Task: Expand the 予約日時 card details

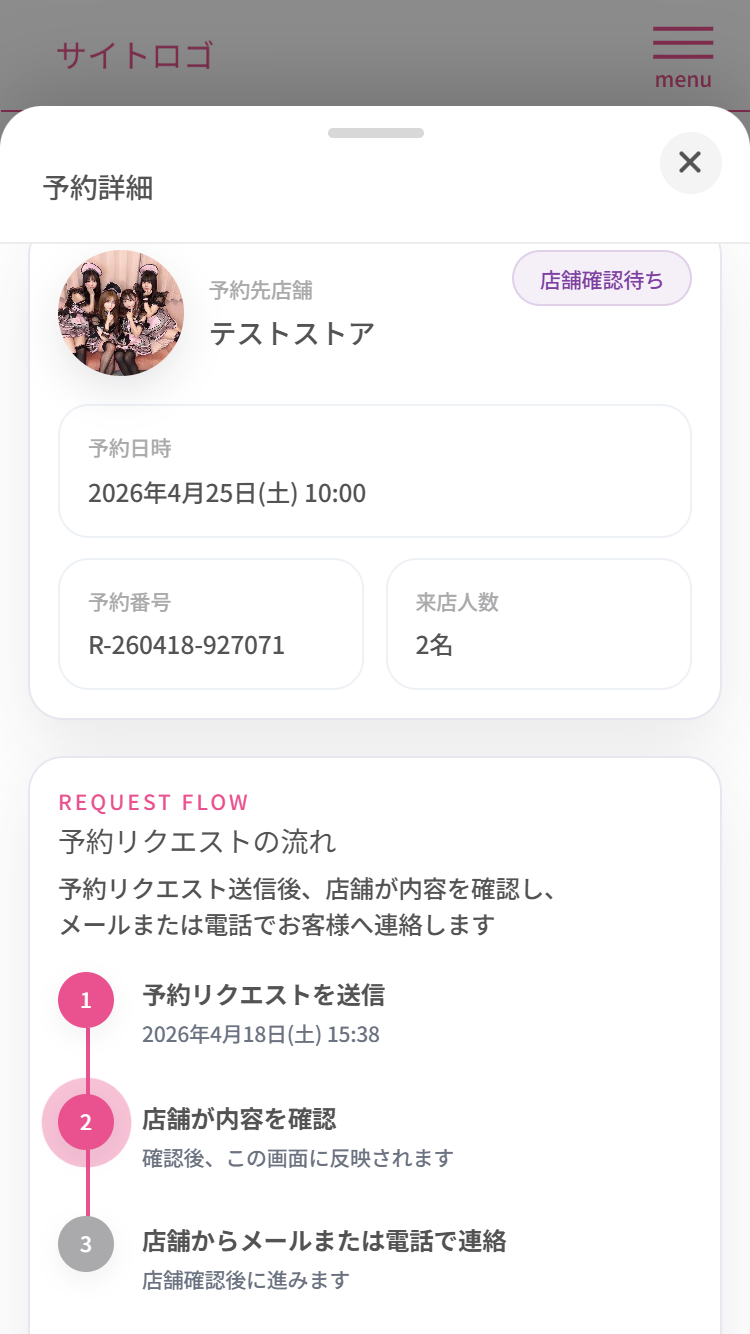Action: tap(375, 471)
